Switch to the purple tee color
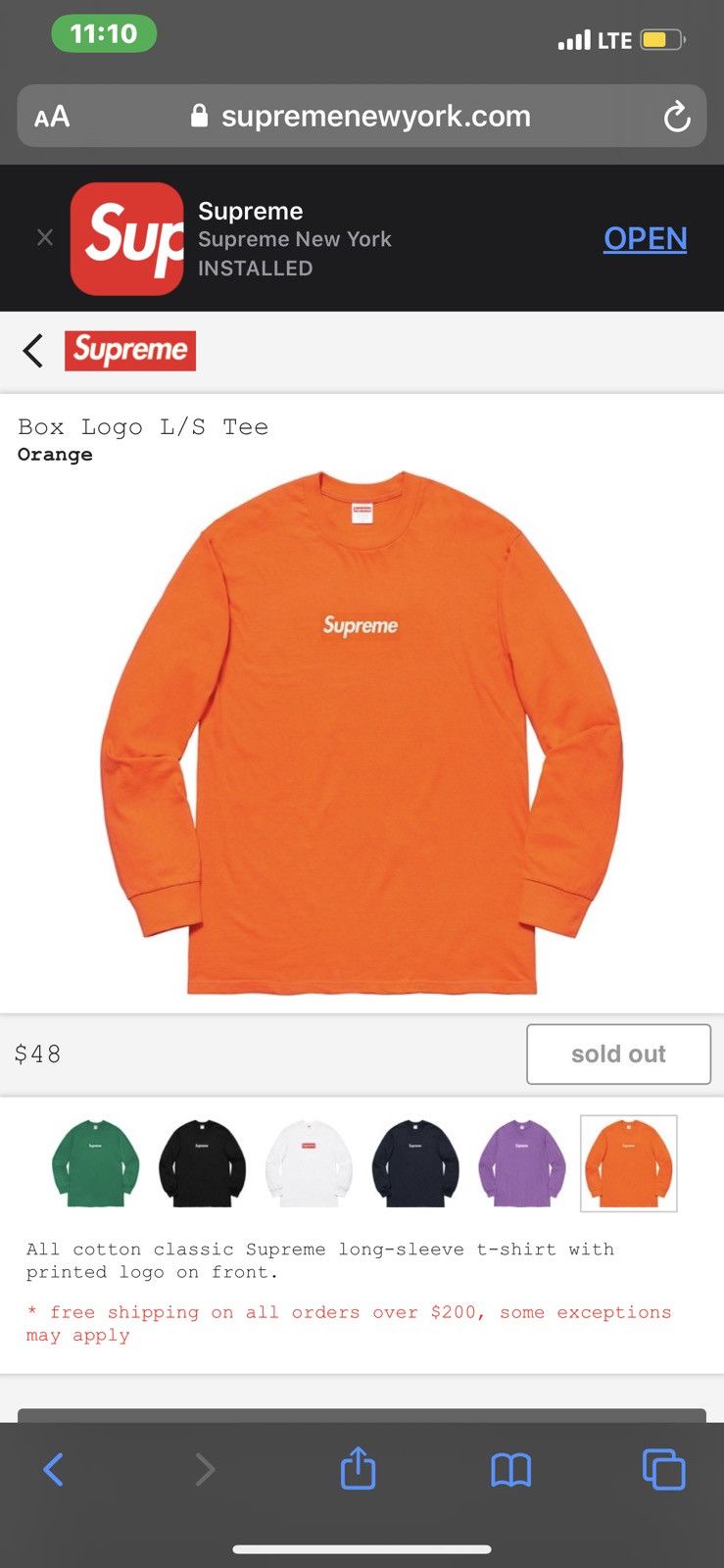This screenshot has width=724, height=1568. tap(522, 1162)
